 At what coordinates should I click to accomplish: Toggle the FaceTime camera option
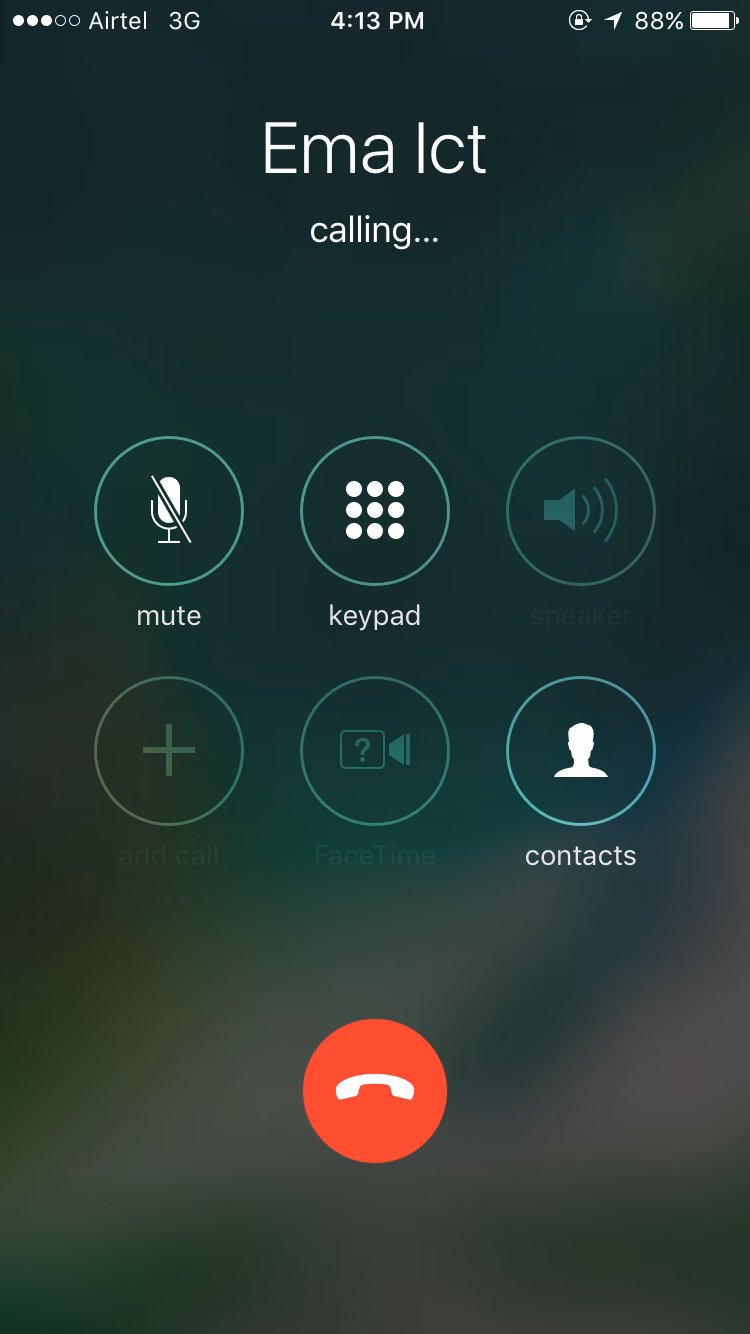click(375, 750)
